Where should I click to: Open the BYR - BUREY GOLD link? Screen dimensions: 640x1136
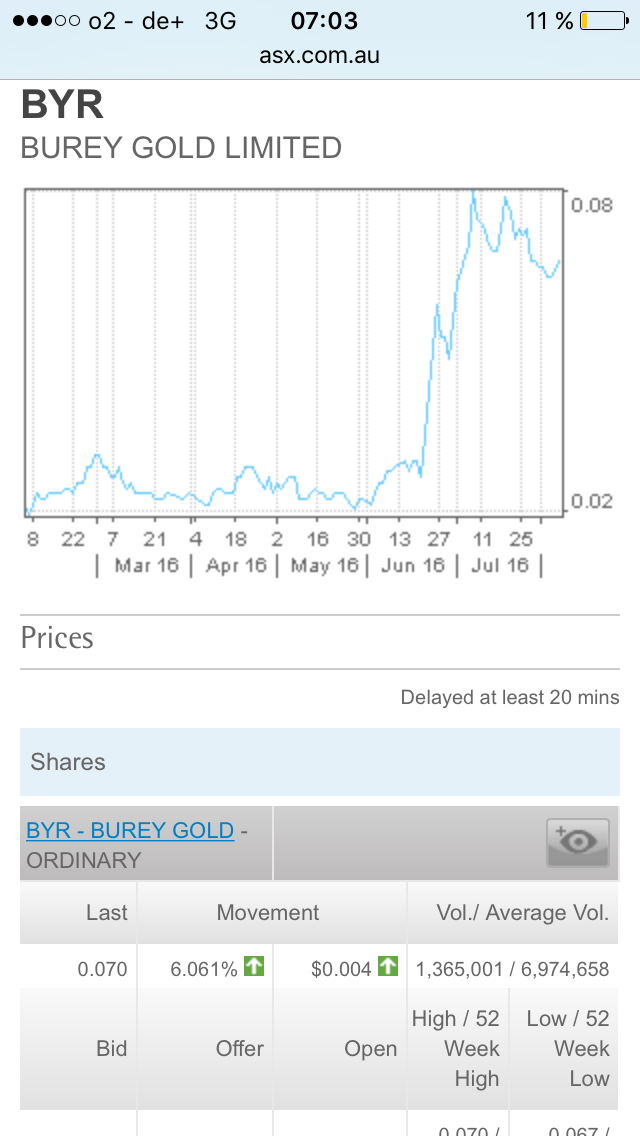pyautogui.click(x=130, y=830)
